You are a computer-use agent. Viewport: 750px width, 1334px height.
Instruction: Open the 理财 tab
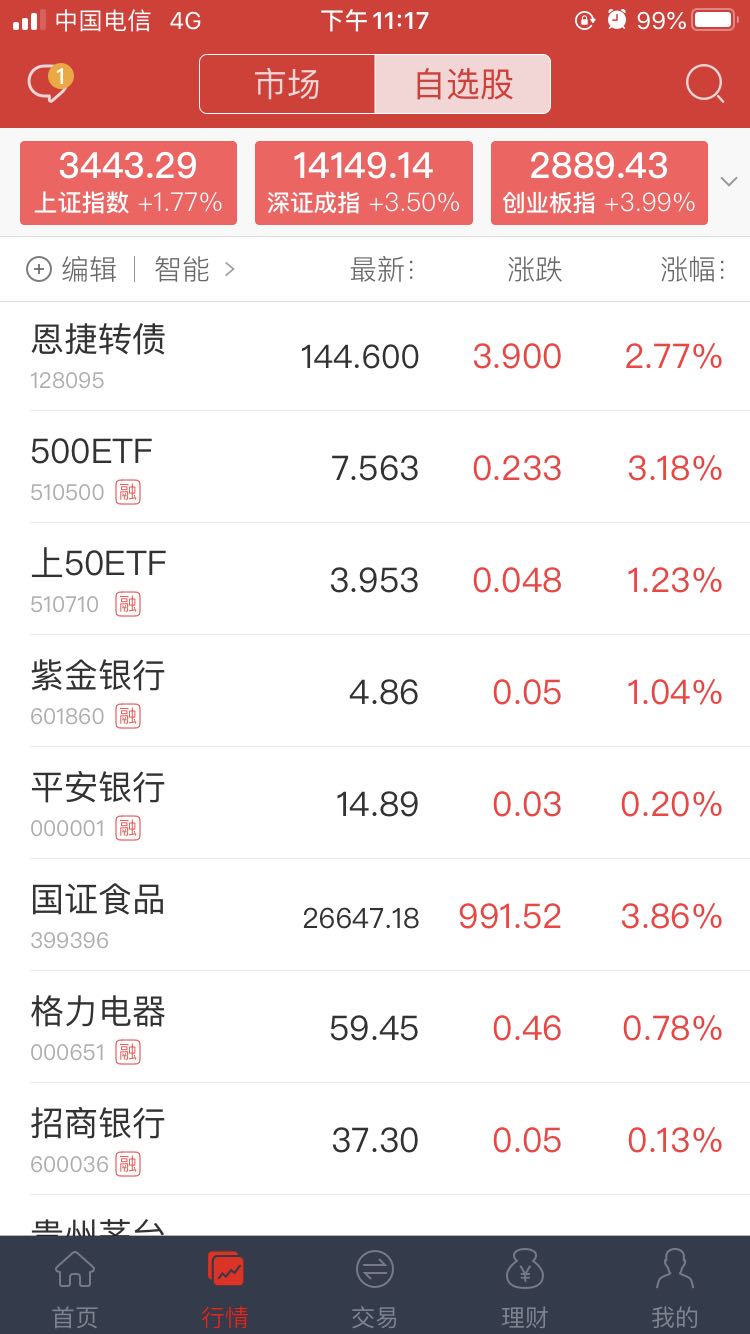point(525,1287)
